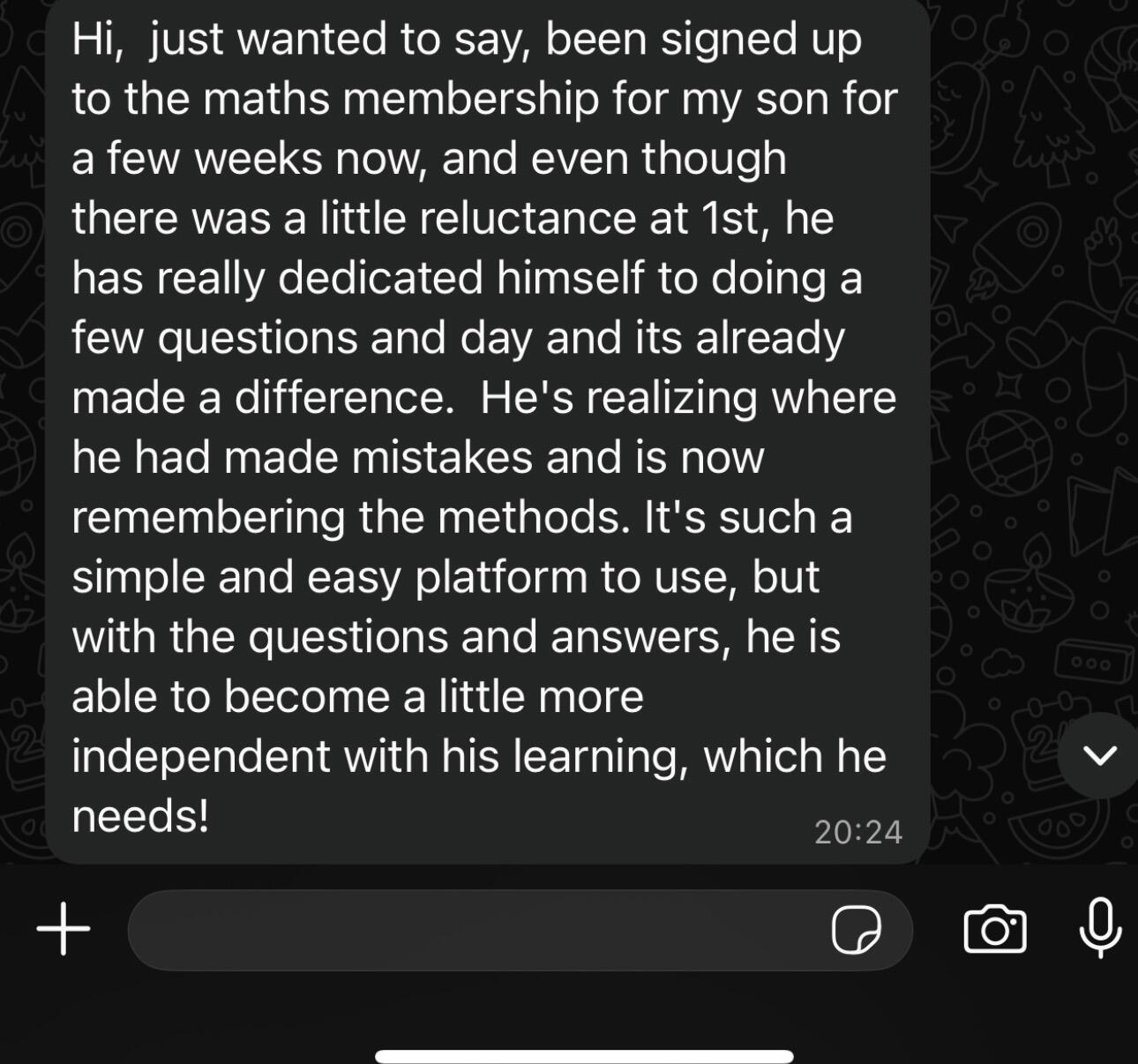This screenshot has height=1064, width=1138.
Task: Tap the message text field
Action: click(476, 931)
